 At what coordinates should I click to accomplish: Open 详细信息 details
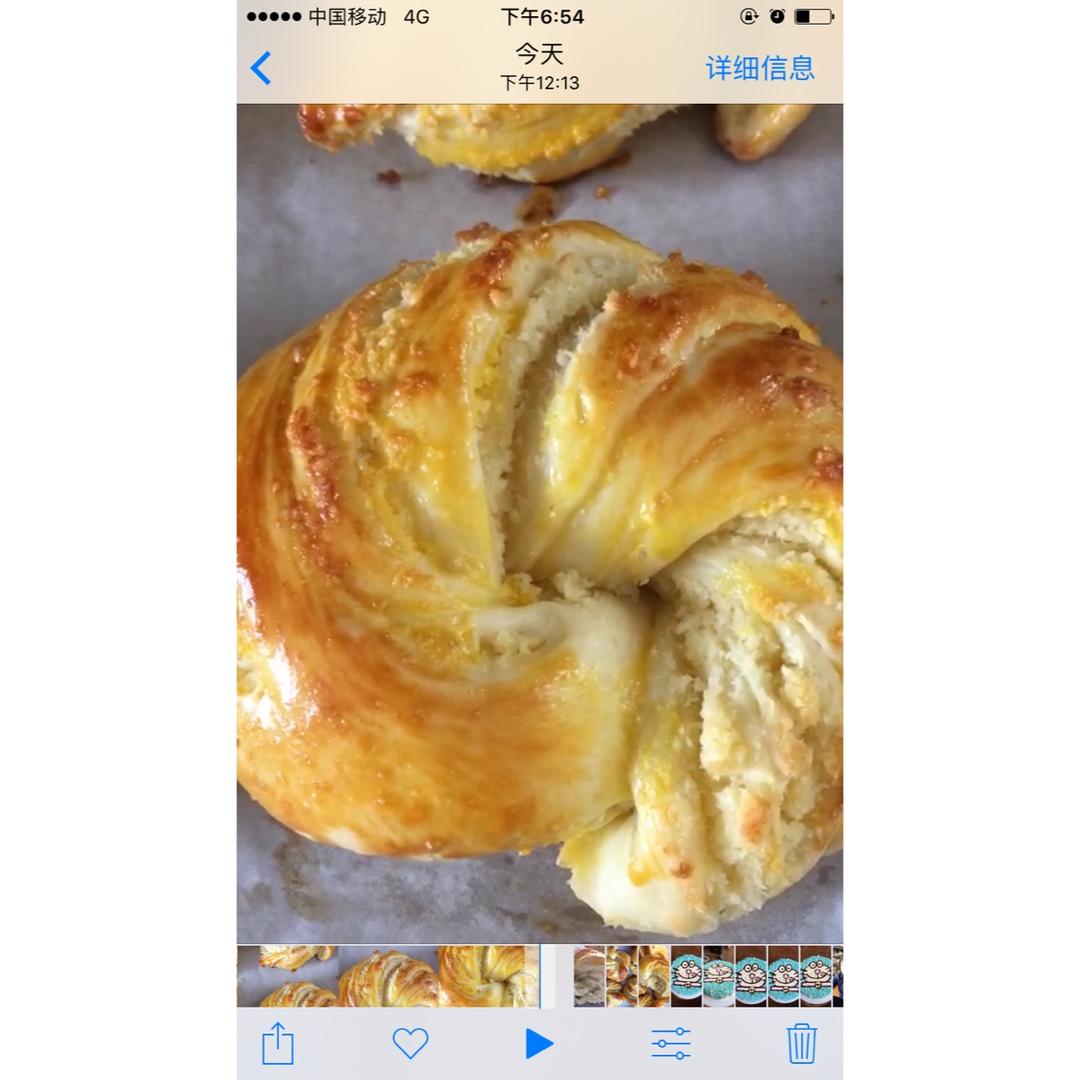click(760, 68)
